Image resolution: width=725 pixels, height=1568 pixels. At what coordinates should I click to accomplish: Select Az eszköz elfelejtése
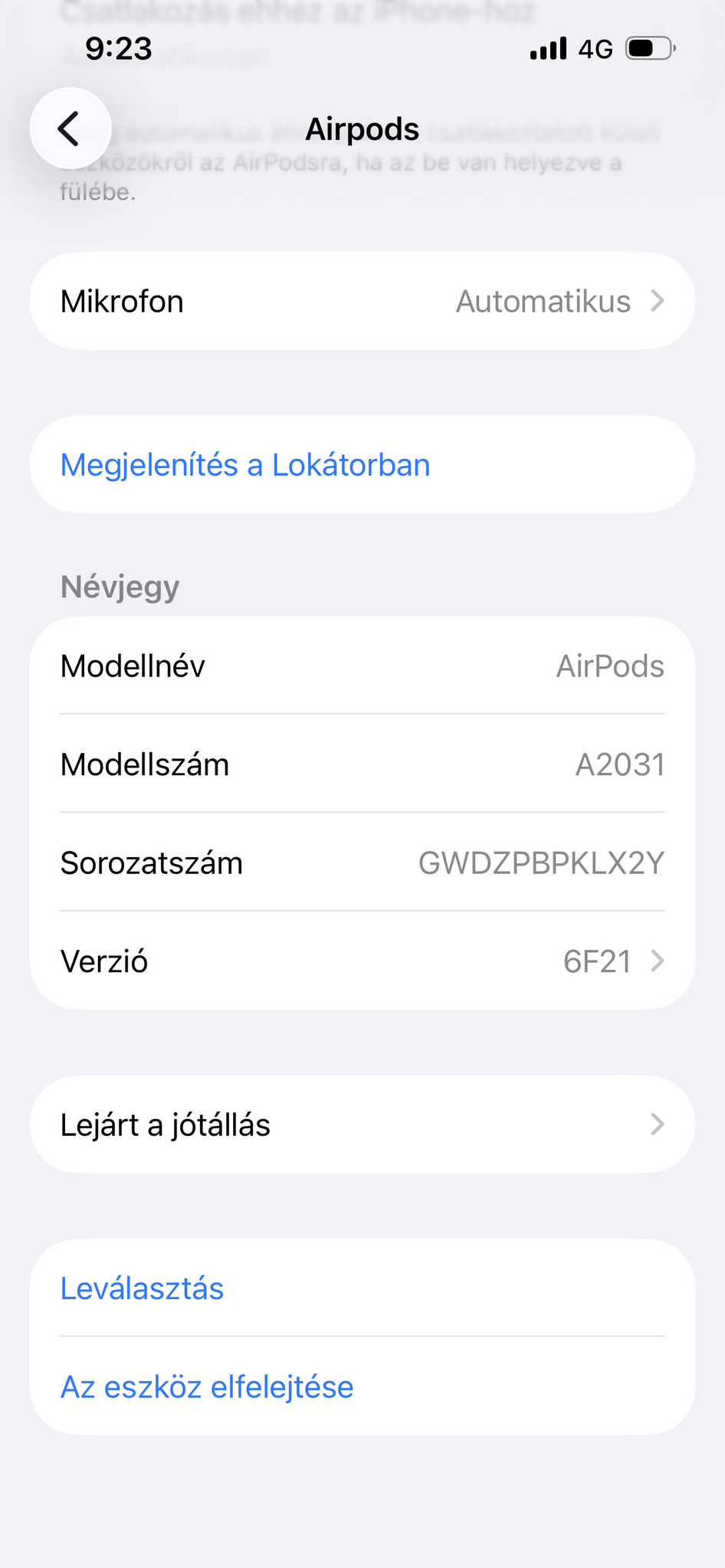[207, 1386]
